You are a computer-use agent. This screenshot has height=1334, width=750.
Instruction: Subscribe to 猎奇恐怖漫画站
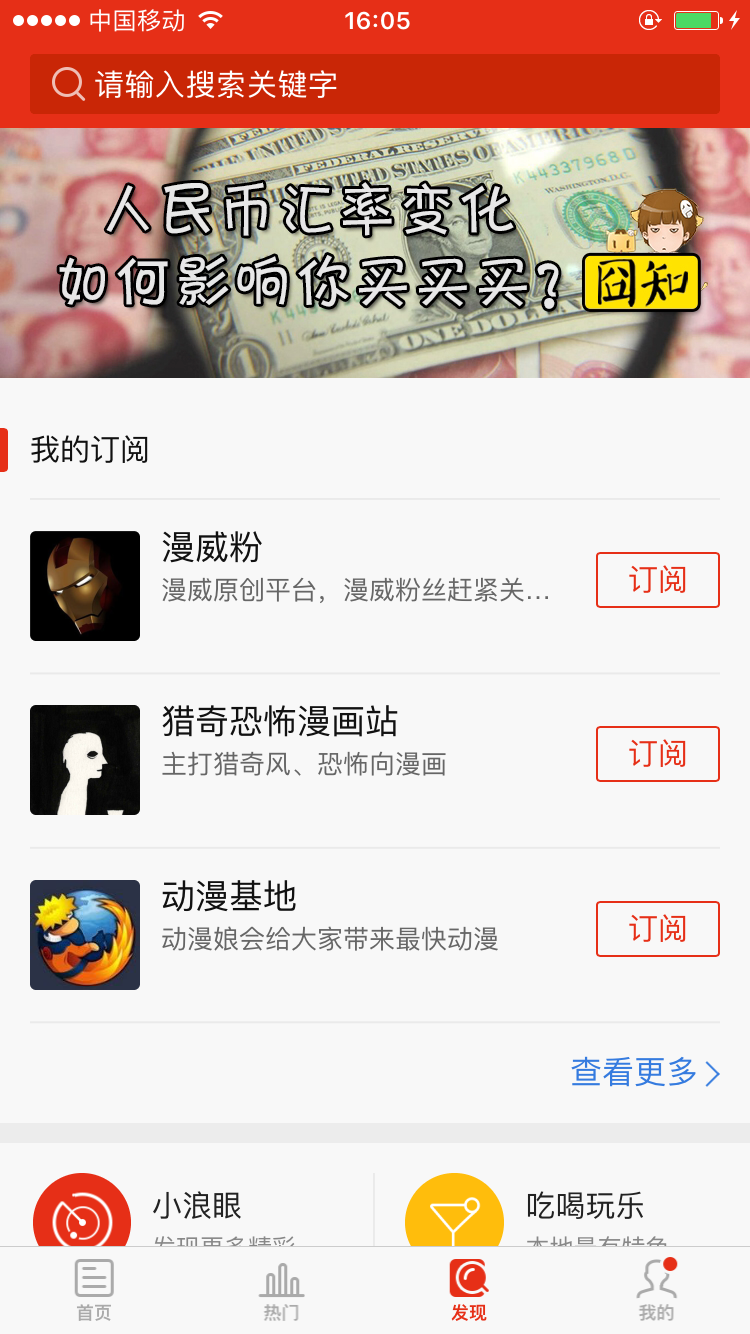point(657,754)
